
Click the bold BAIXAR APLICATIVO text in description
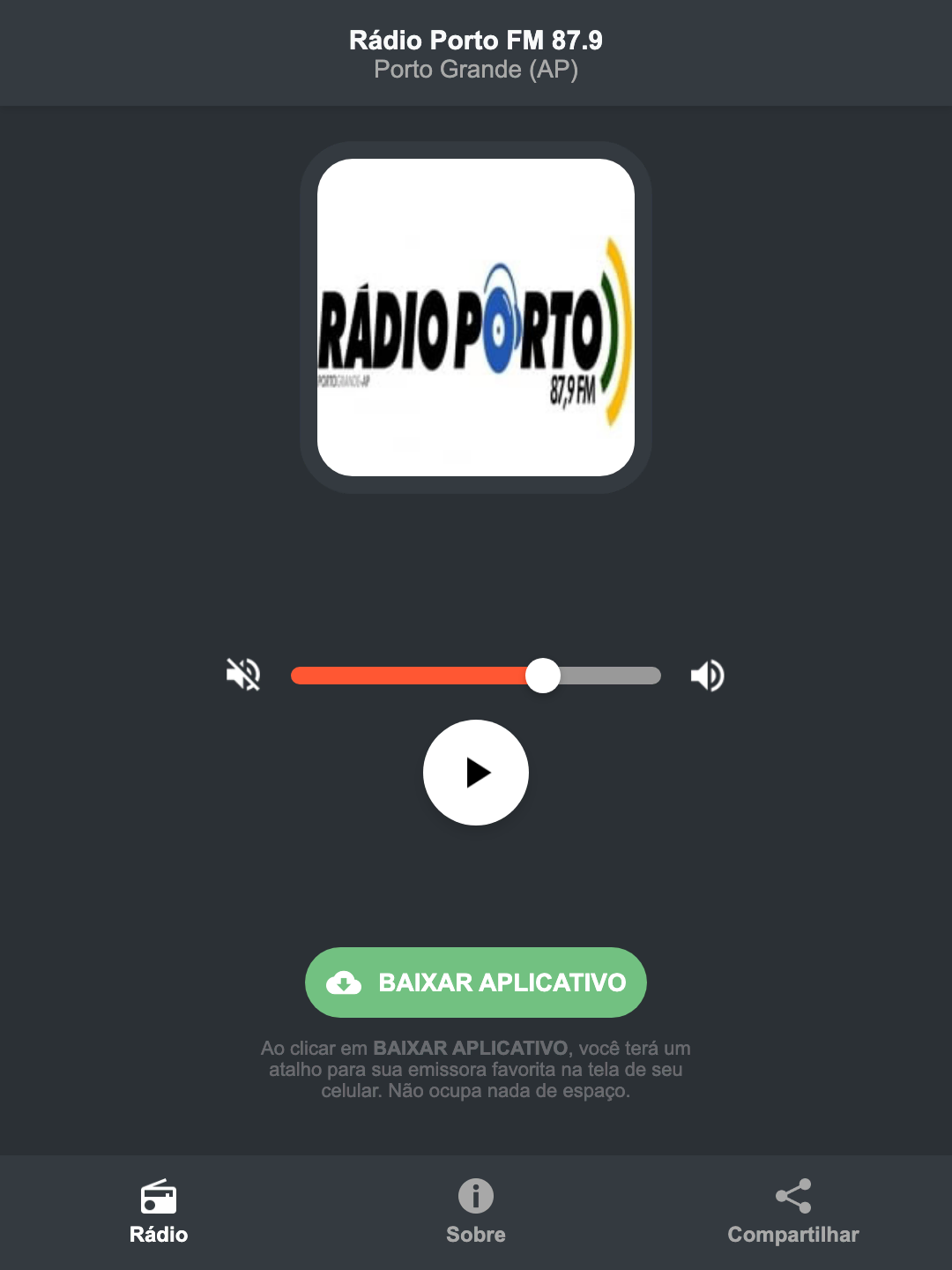(471, 1049)
